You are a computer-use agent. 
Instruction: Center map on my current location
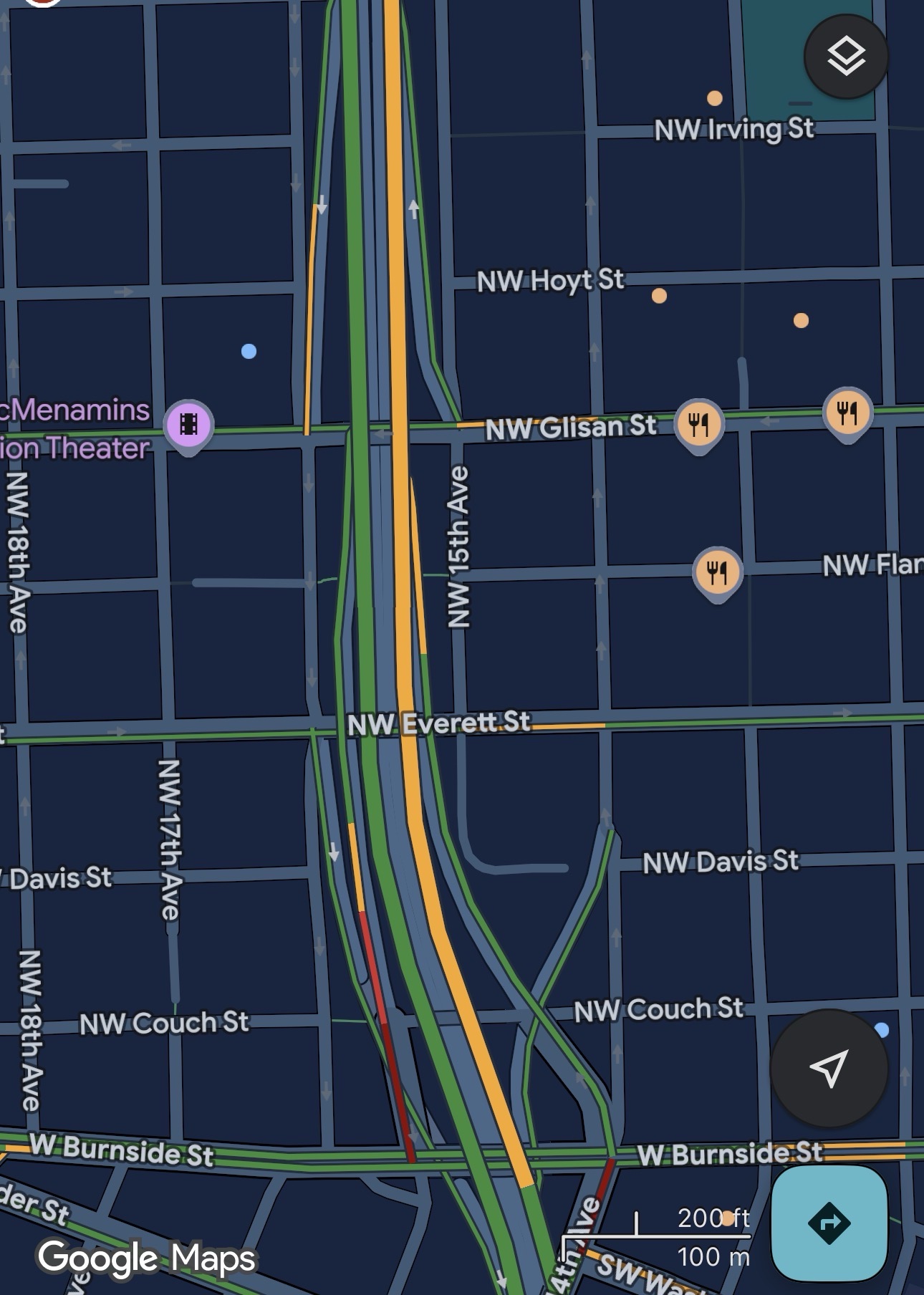point(829,1068)
